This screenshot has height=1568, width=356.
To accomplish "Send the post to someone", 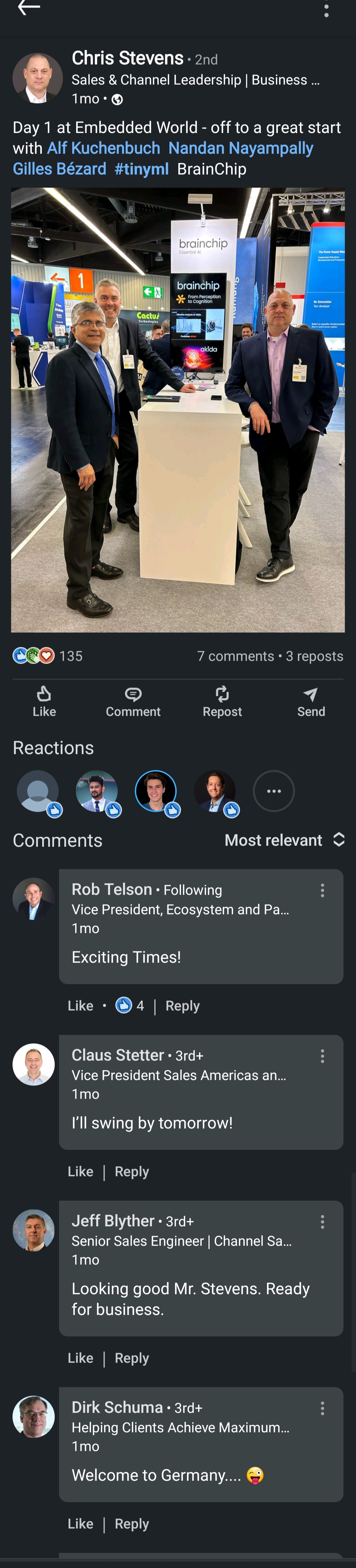I will point(311,701).
